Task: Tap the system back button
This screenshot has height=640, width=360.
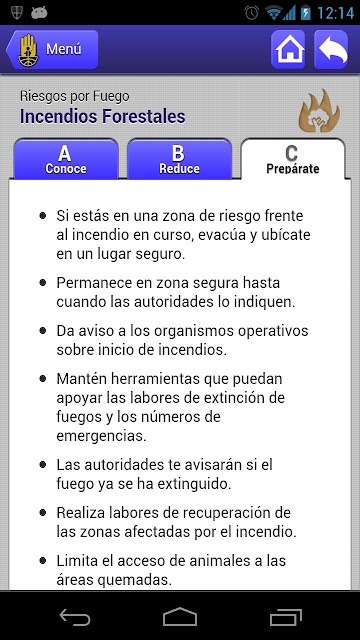Action: click(x=74, y=617)
